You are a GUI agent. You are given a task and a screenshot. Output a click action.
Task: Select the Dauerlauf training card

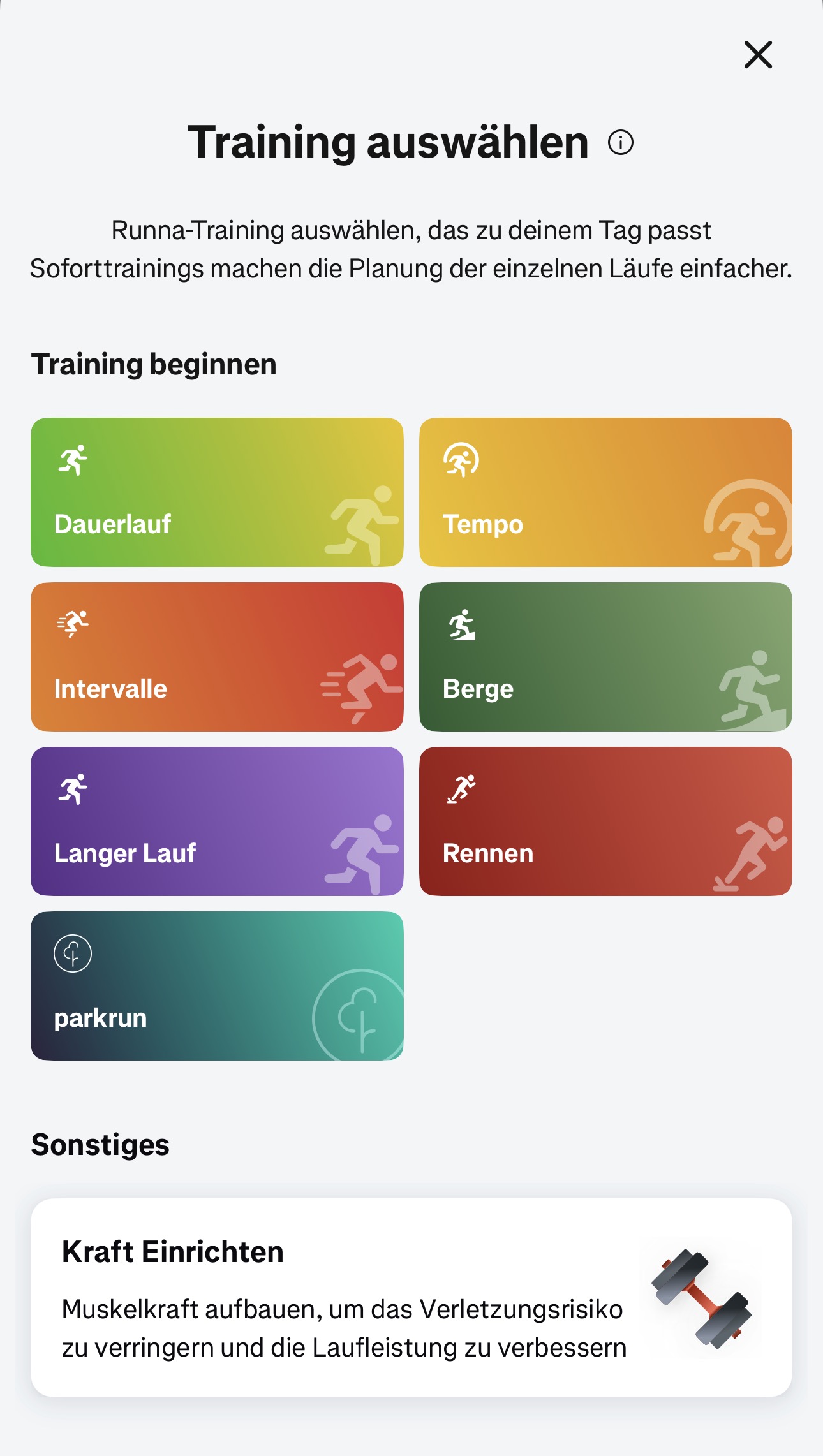[217, 492]
